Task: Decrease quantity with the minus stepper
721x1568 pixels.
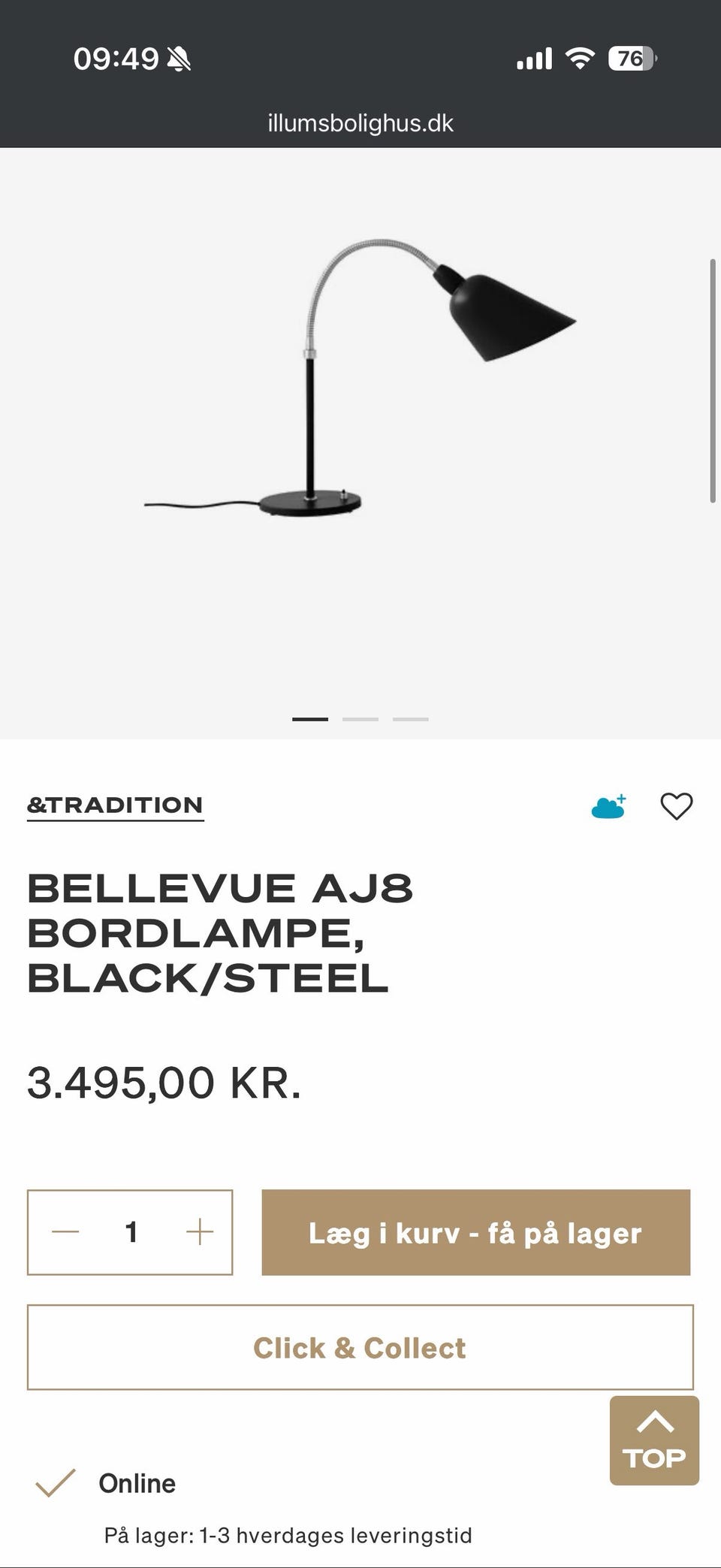Action: coord(65,1231)
